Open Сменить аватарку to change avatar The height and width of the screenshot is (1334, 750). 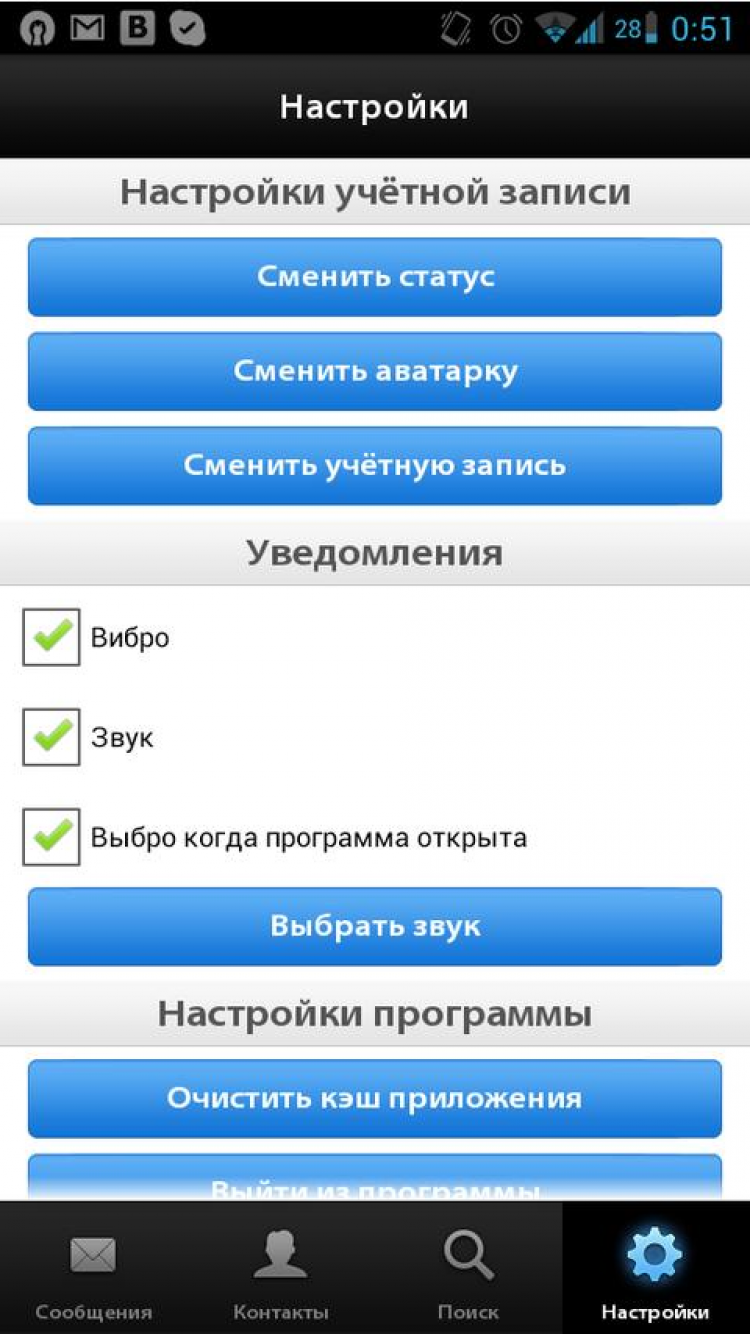coord(375,371)
